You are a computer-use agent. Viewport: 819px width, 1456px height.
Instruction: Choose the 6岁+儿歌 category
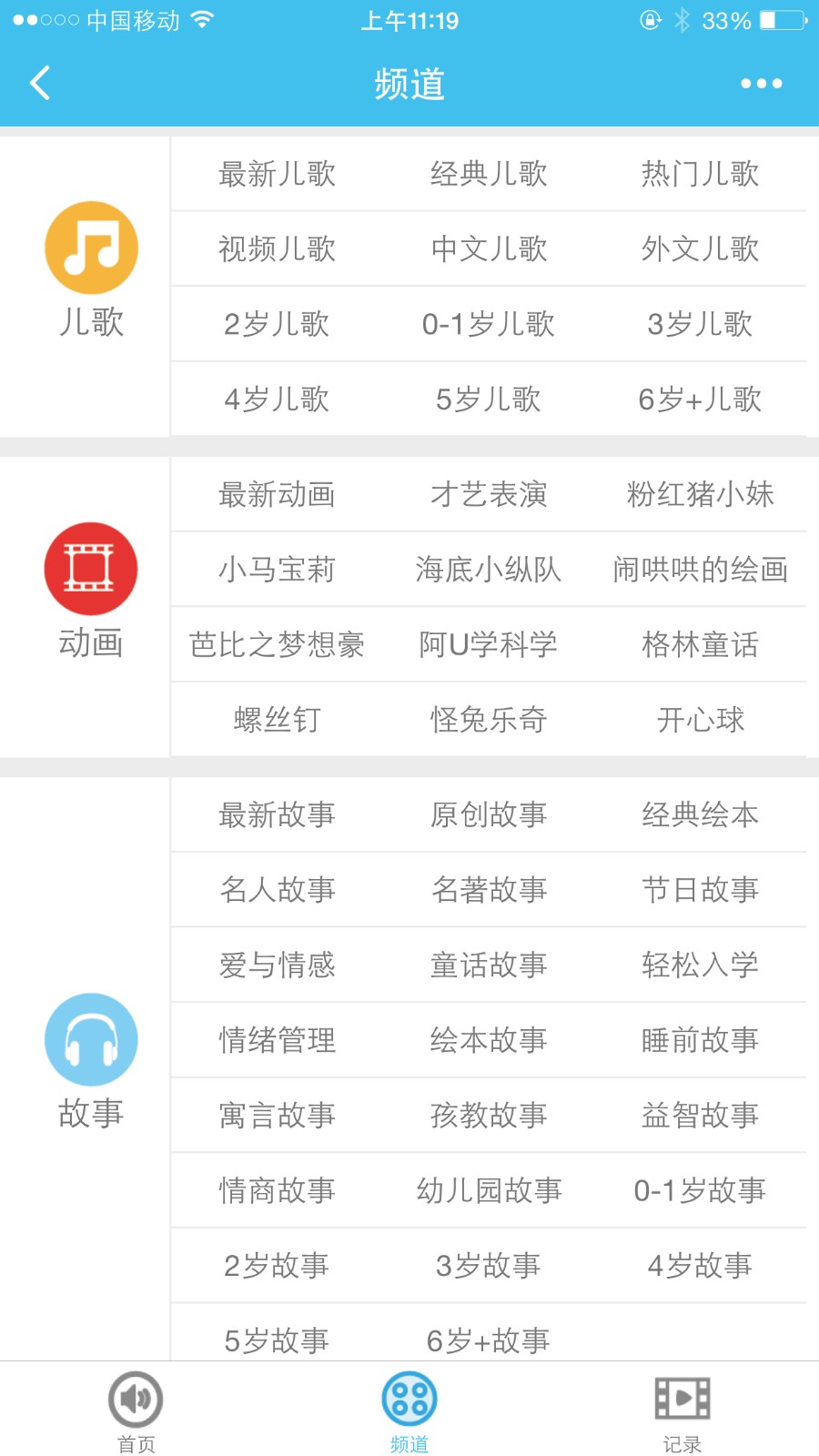pos(700,399)
